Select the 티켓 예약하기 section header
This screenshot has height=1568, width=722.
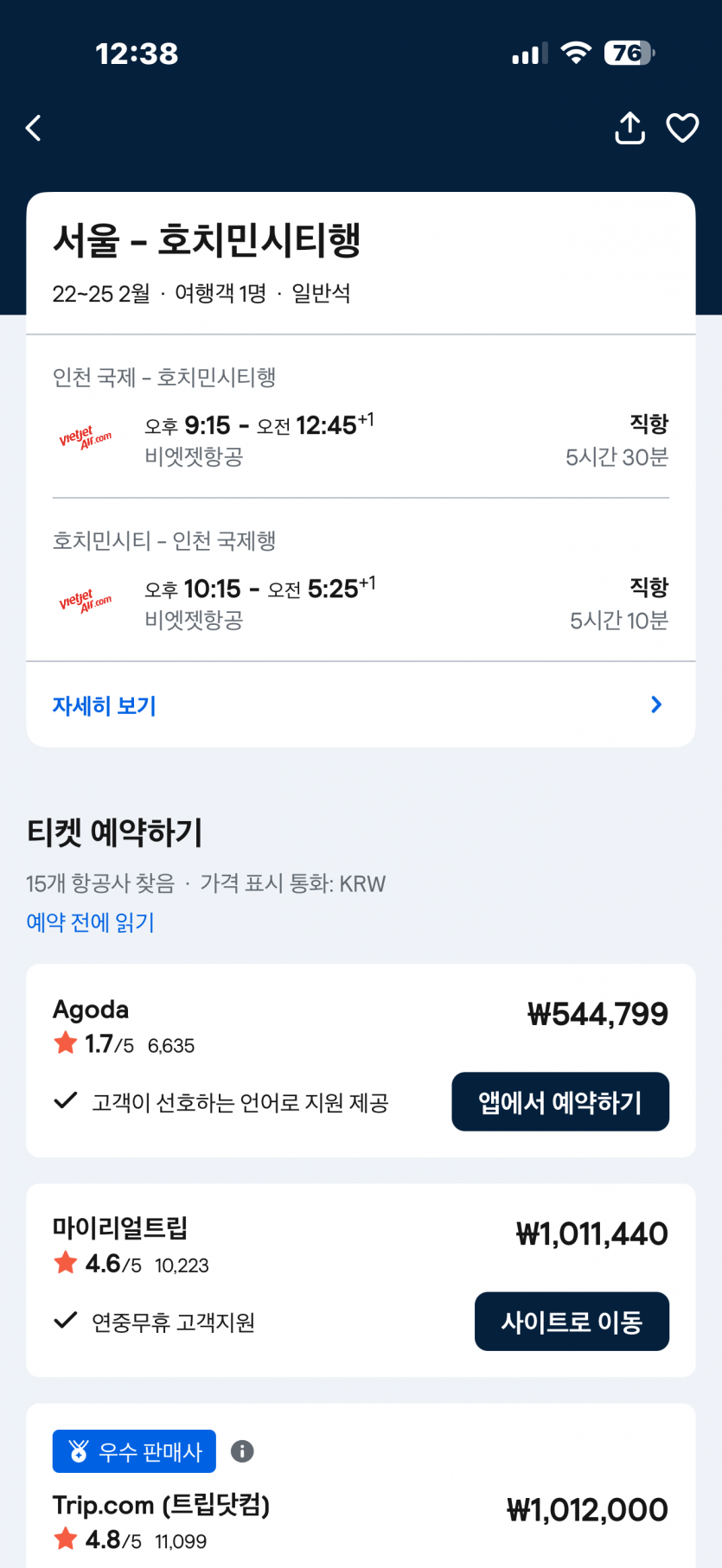(x=113, y=833)
